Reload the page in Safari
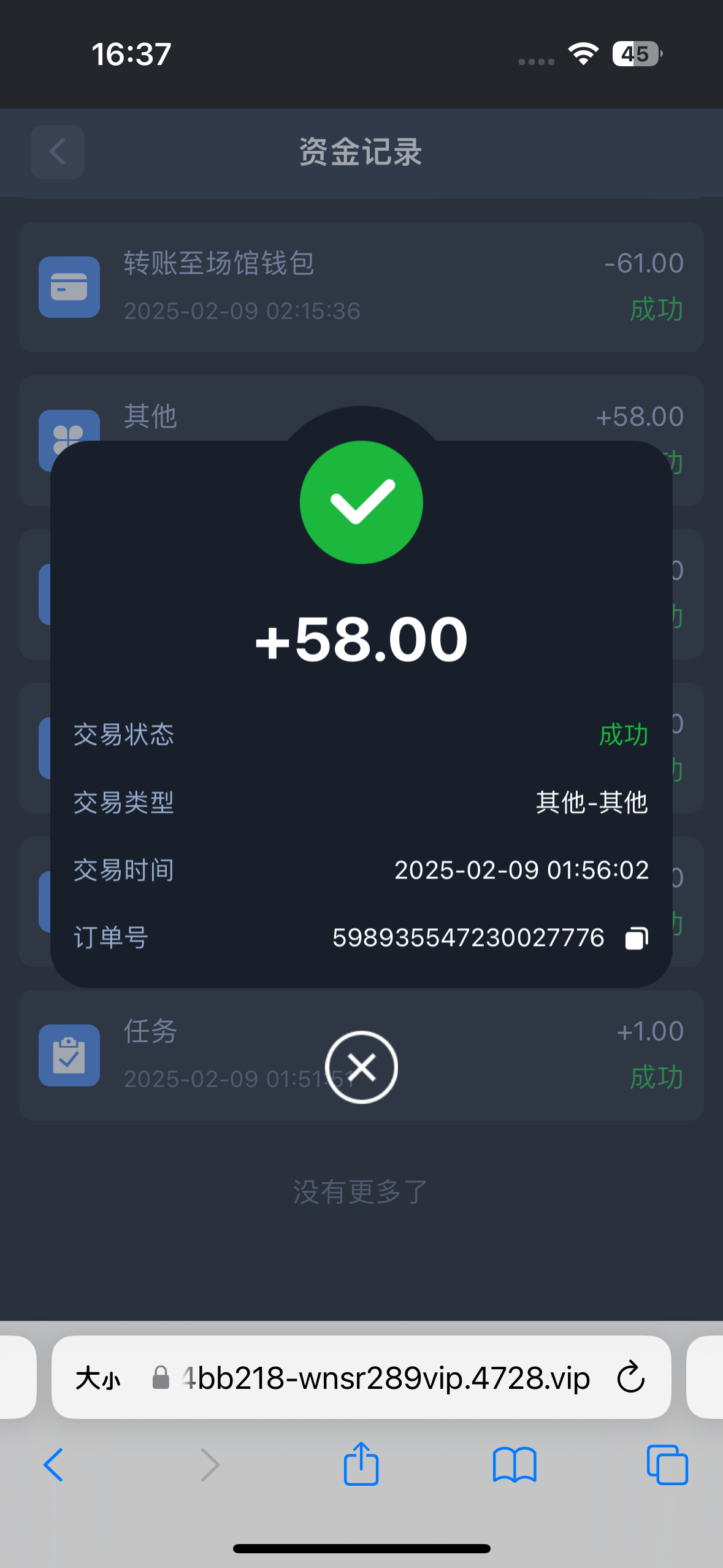Viewport: 723px width, 1568px height. (x=630, y=1377)
